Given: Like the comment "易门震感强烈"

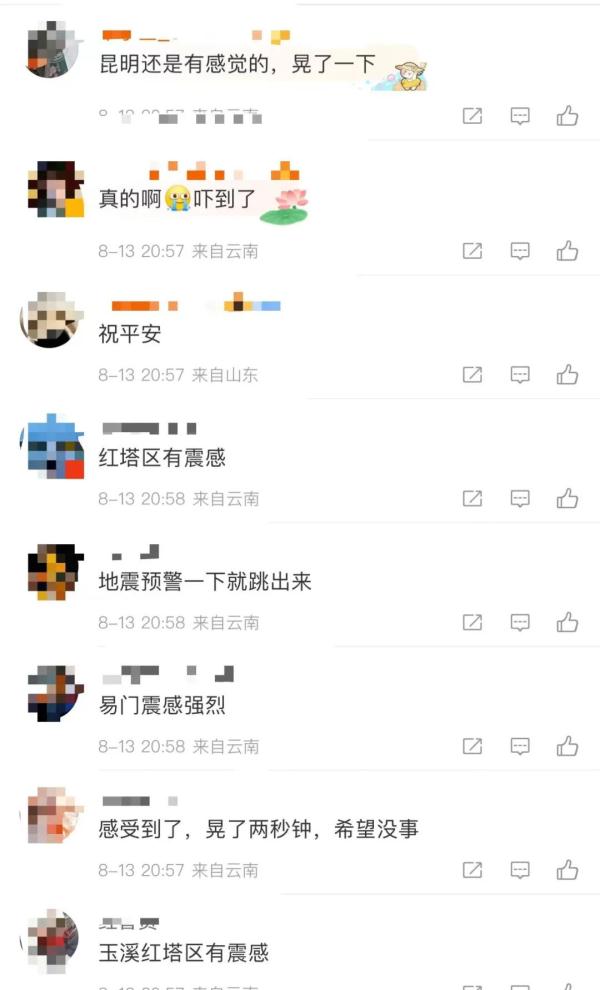Looking at the screenshot, I should pos(568,746).
